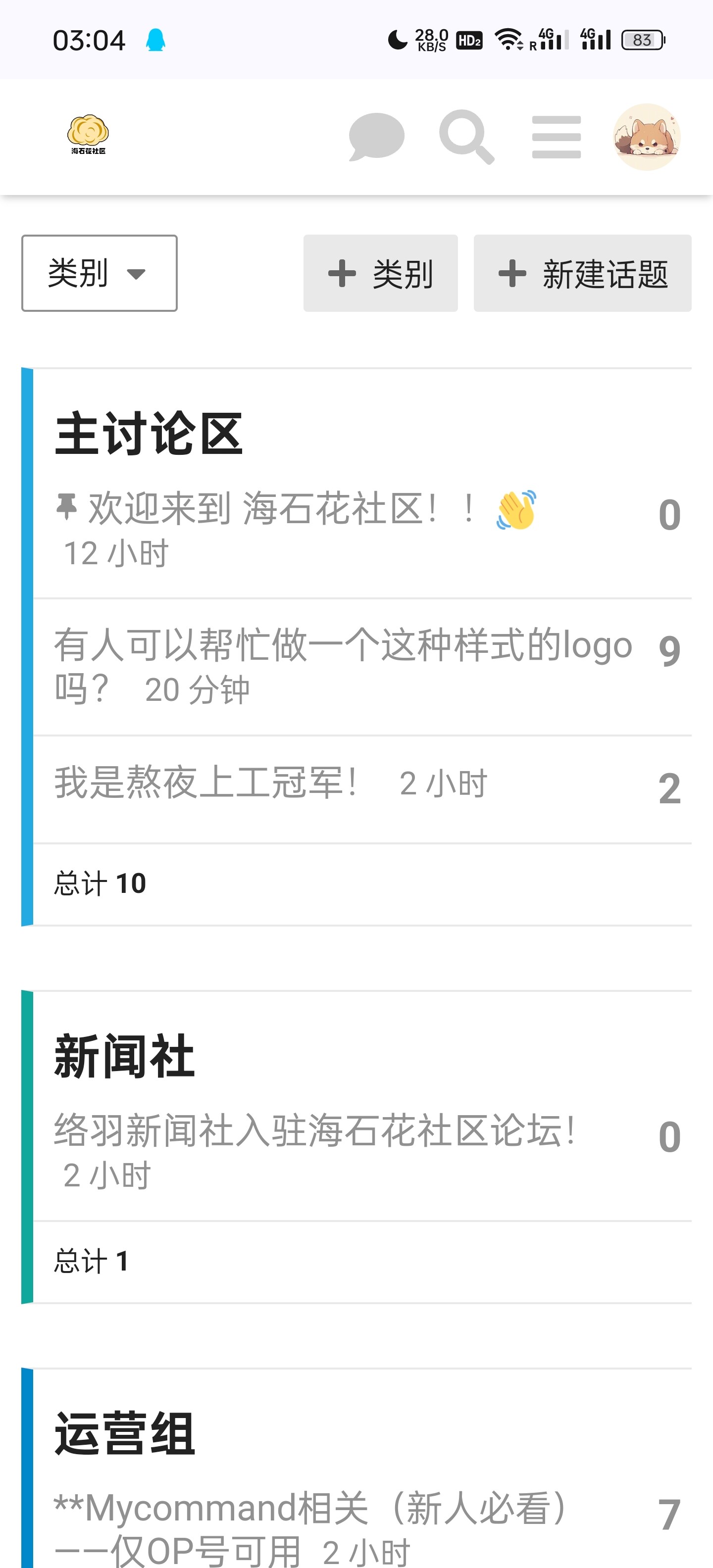Go to the 海石花社区 home logo
This screenshot has width=713, height=1568.
(88, 135)
